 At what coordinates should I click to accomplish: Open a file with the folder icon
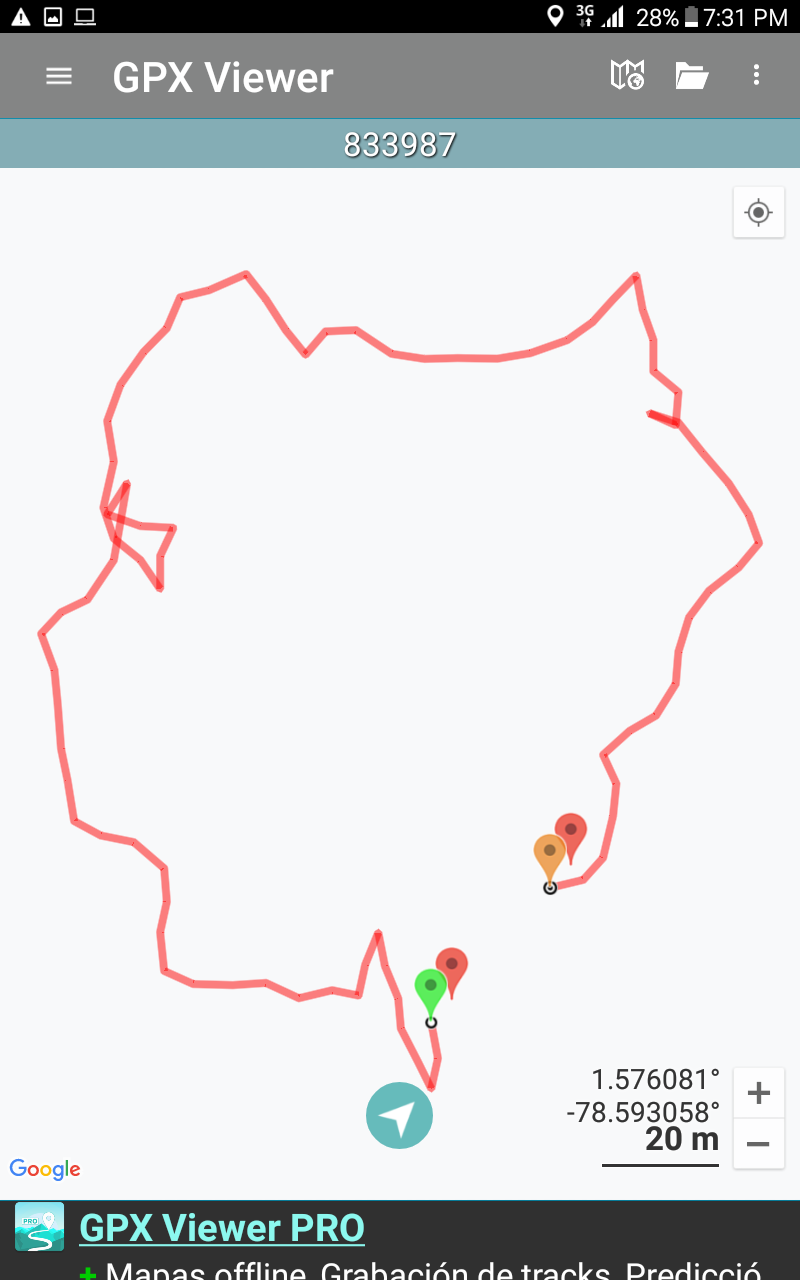click(x=691, y=75)
